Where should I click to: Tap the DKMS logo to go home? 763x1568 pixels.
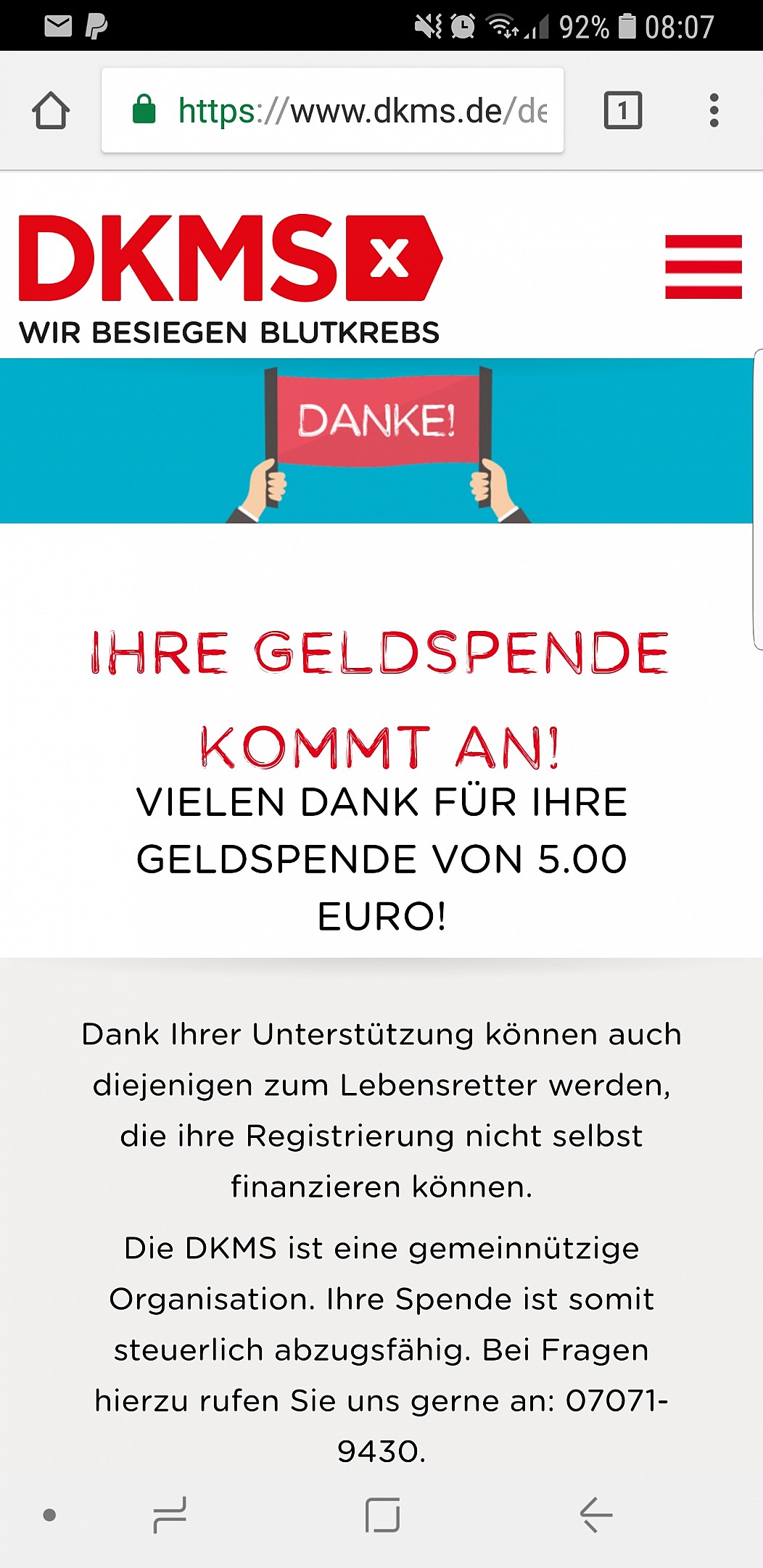(231, 279)
